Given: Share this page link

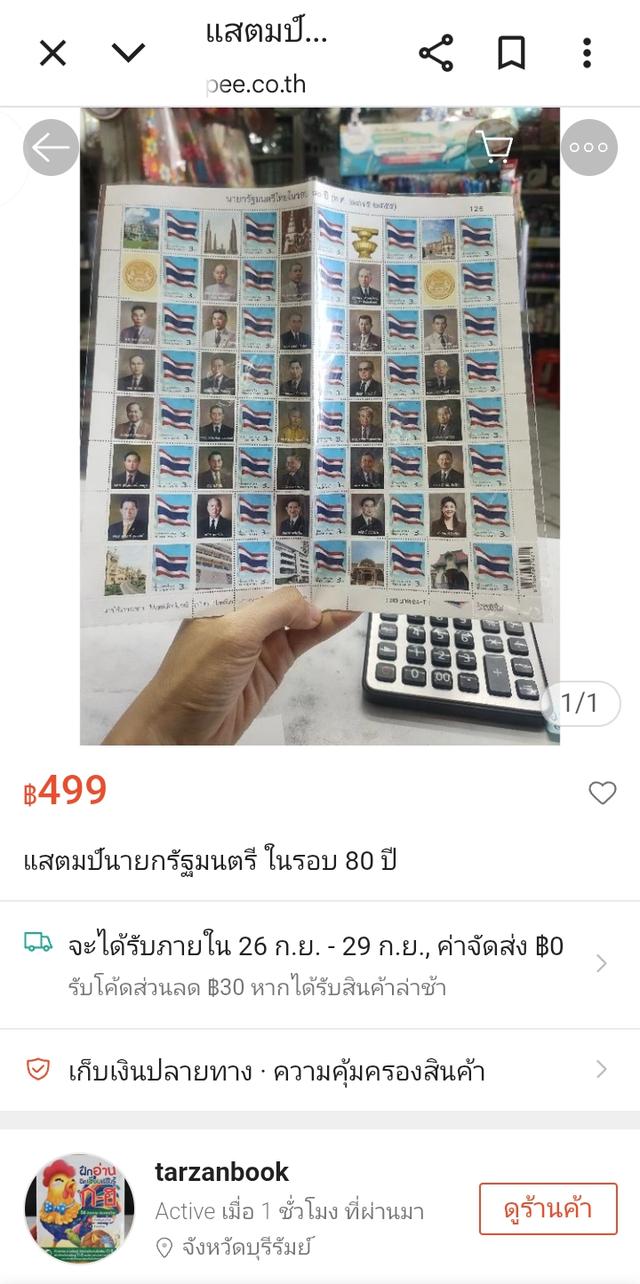Looking at the screenshot, I should pyautogui.click(x=436, y=53).
